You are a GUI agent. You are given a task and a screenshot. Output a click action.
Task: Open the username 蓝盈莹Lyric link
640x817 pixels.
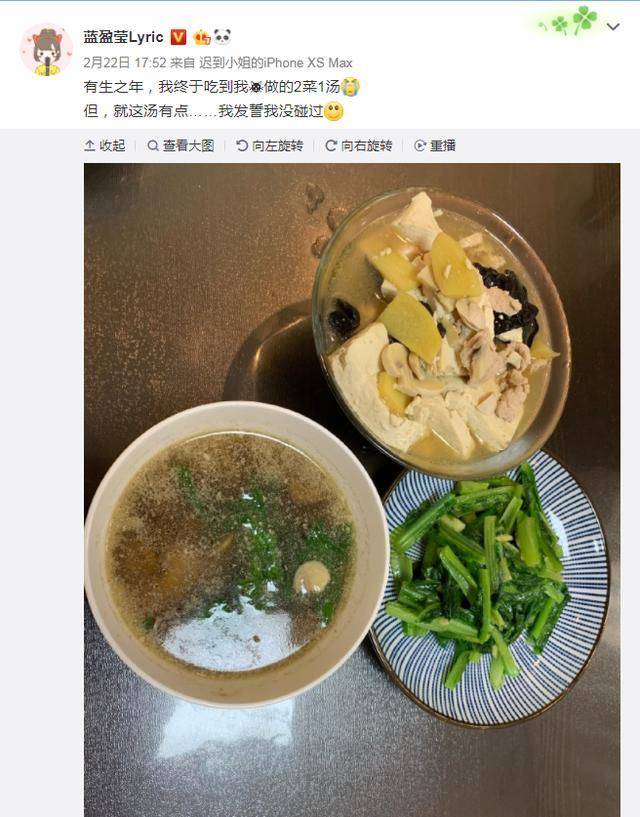(123, 37)
